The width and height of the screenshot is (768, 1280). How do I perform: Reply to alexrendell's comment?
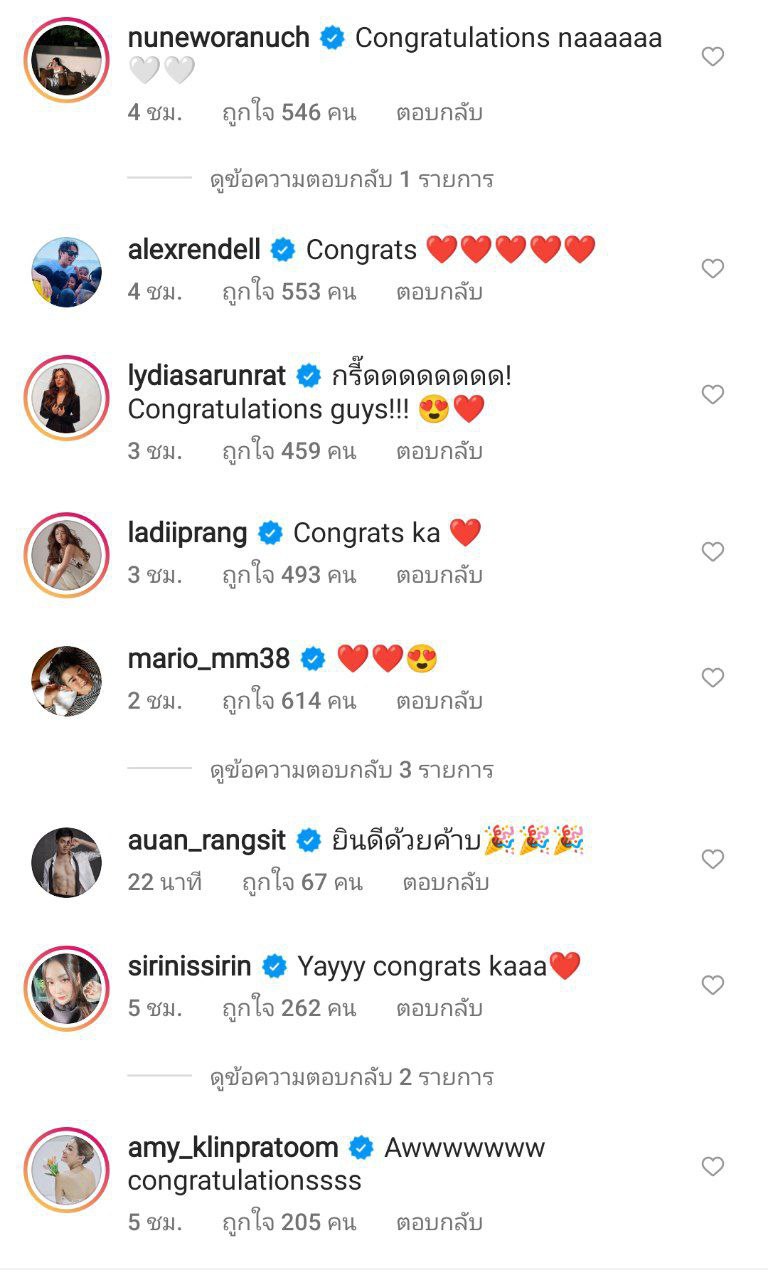click(439, 292)
